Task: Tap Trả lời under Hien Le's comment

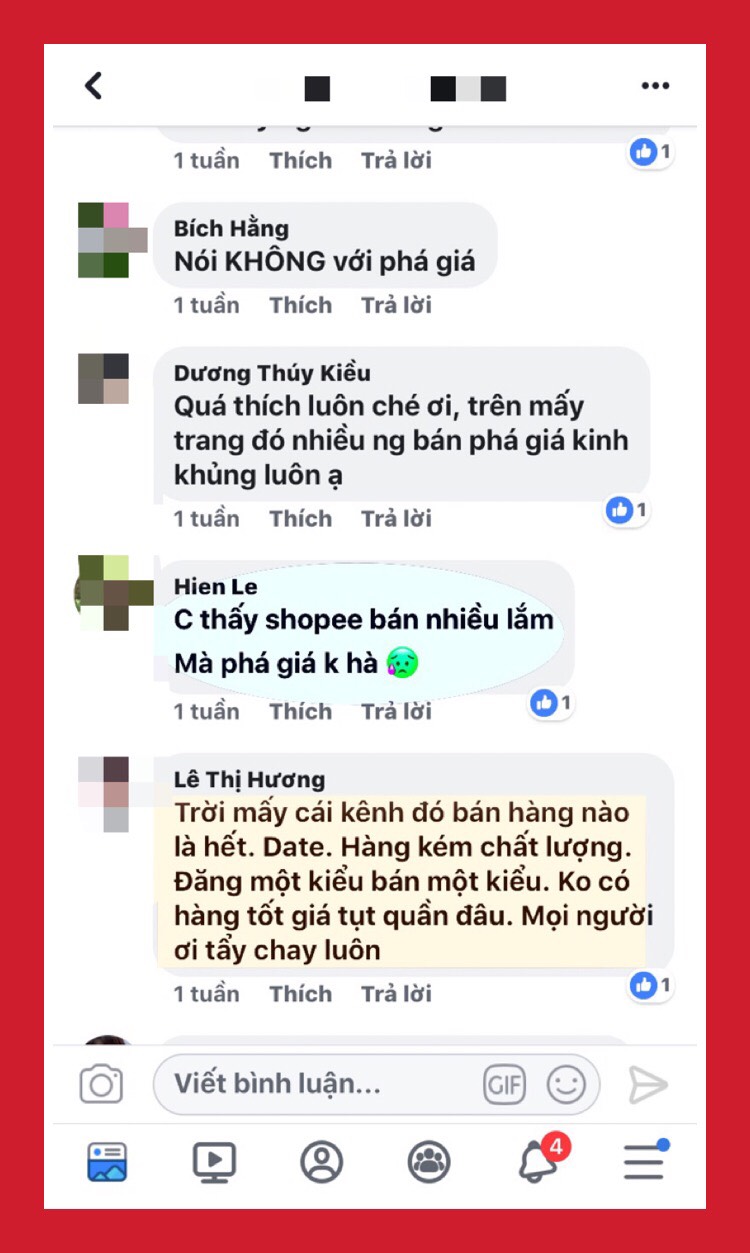Action: tap(396, 711)
